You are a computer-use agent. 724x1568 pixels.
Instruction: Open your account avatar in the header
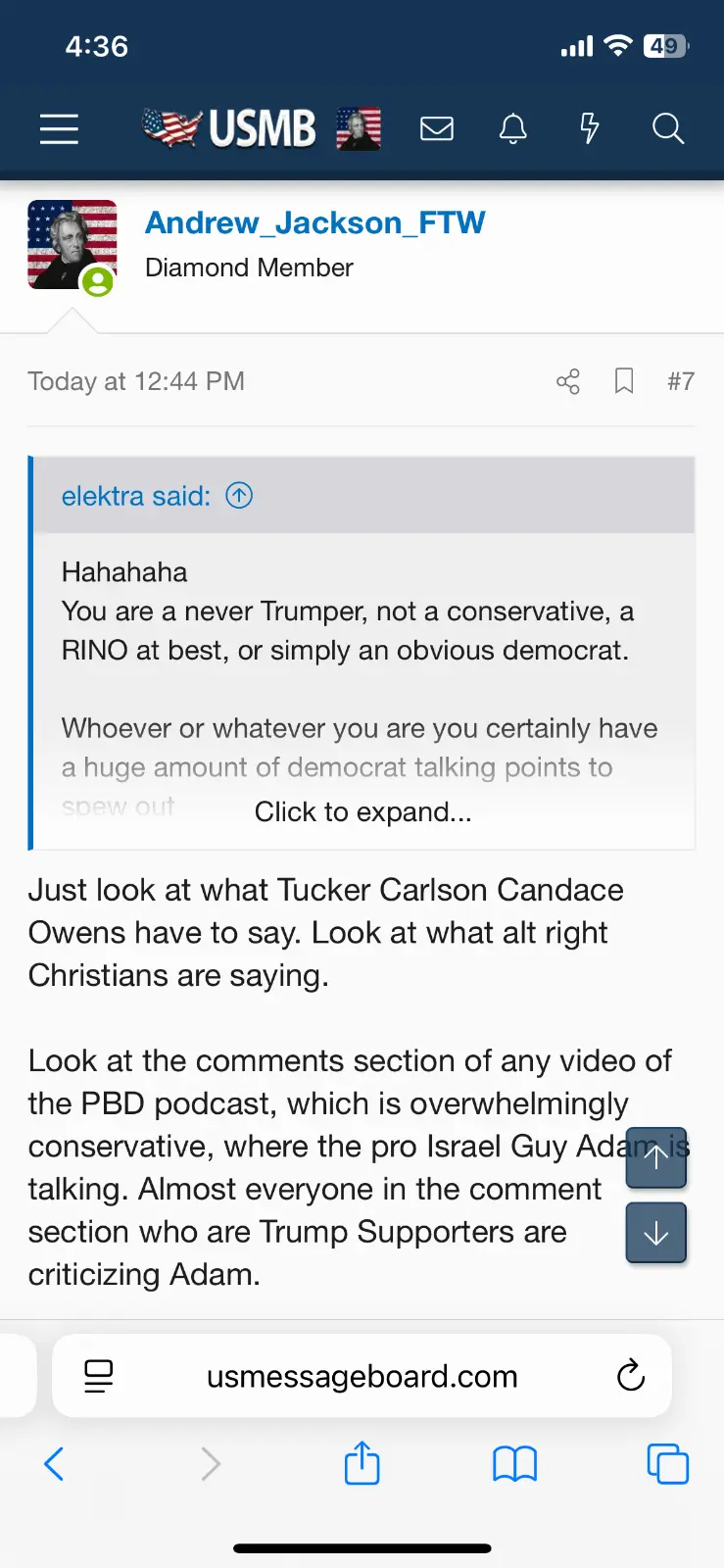(359, 128)
